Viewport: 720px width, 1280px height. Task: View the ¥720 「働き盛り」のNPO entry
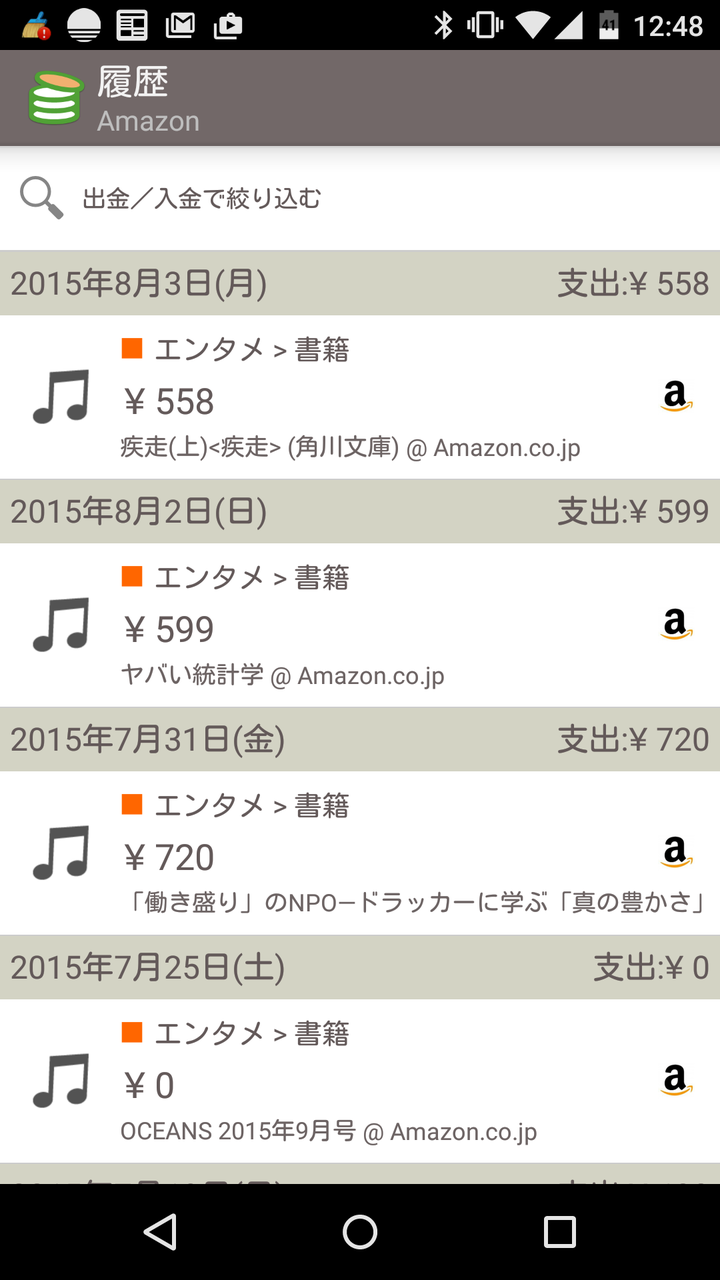[x=360, y=854]
